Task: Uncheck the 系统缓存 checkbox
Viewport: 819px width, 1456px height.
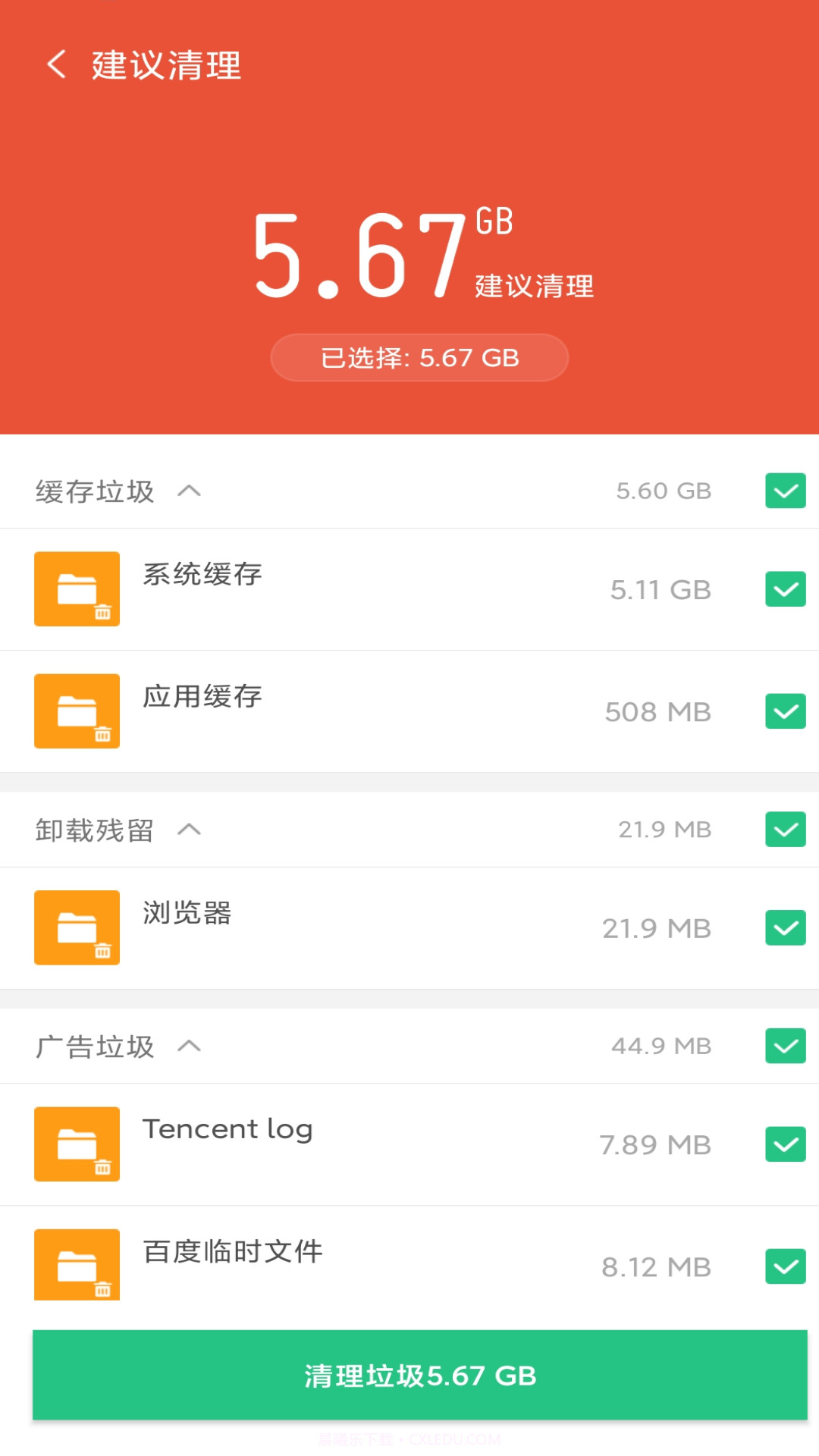Action: [x=785, y=589]
